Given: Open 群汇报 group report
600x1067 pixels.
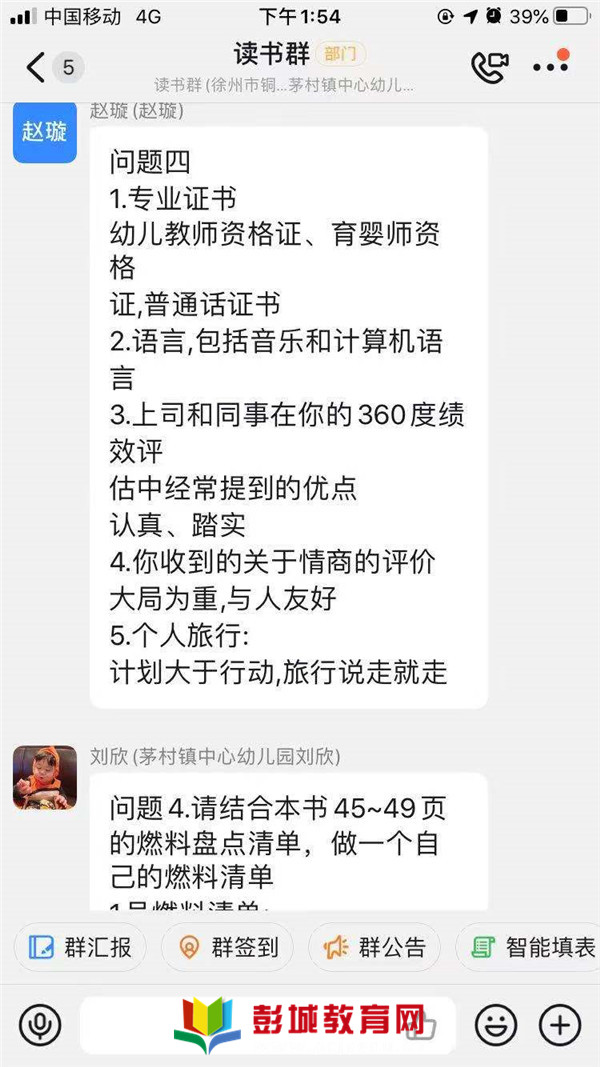Looking at the screenshot, I should tap(80, 947).
